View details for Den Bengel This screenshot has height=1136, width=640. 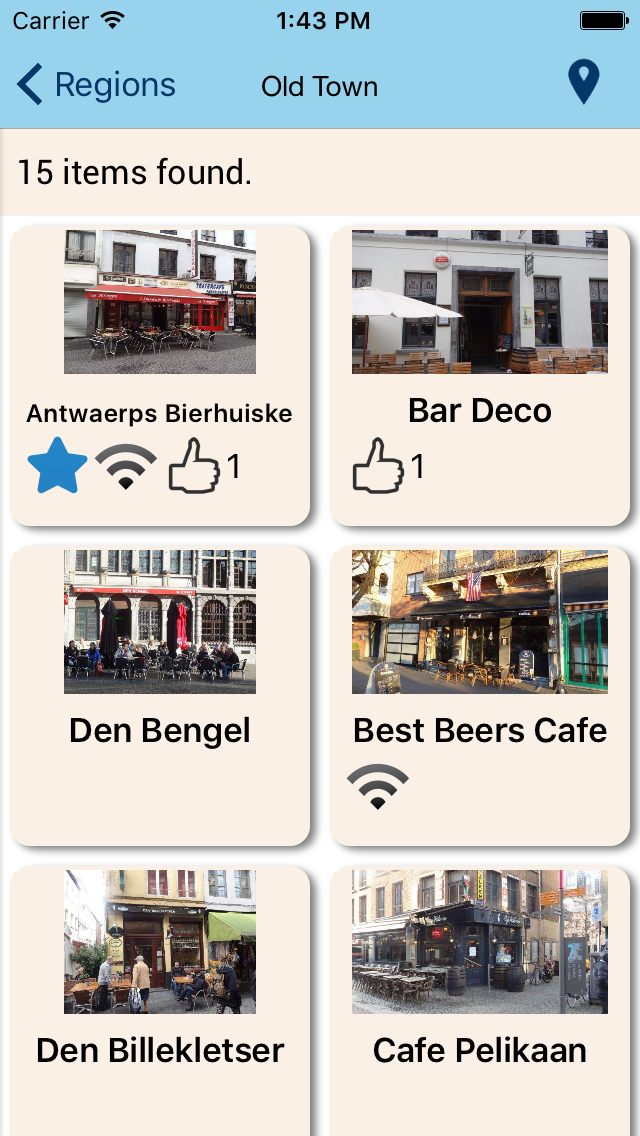[160, 696]
